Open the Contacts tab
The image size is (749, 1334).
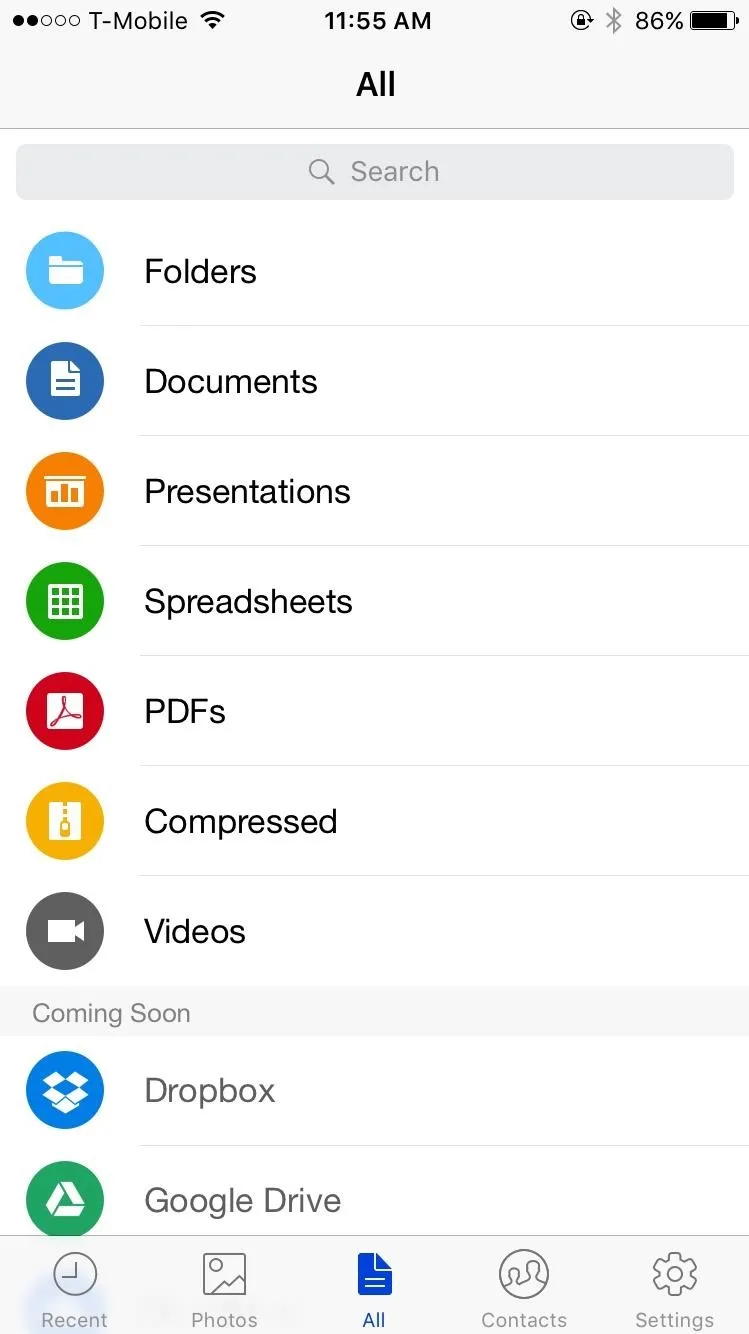[524, 1288]
